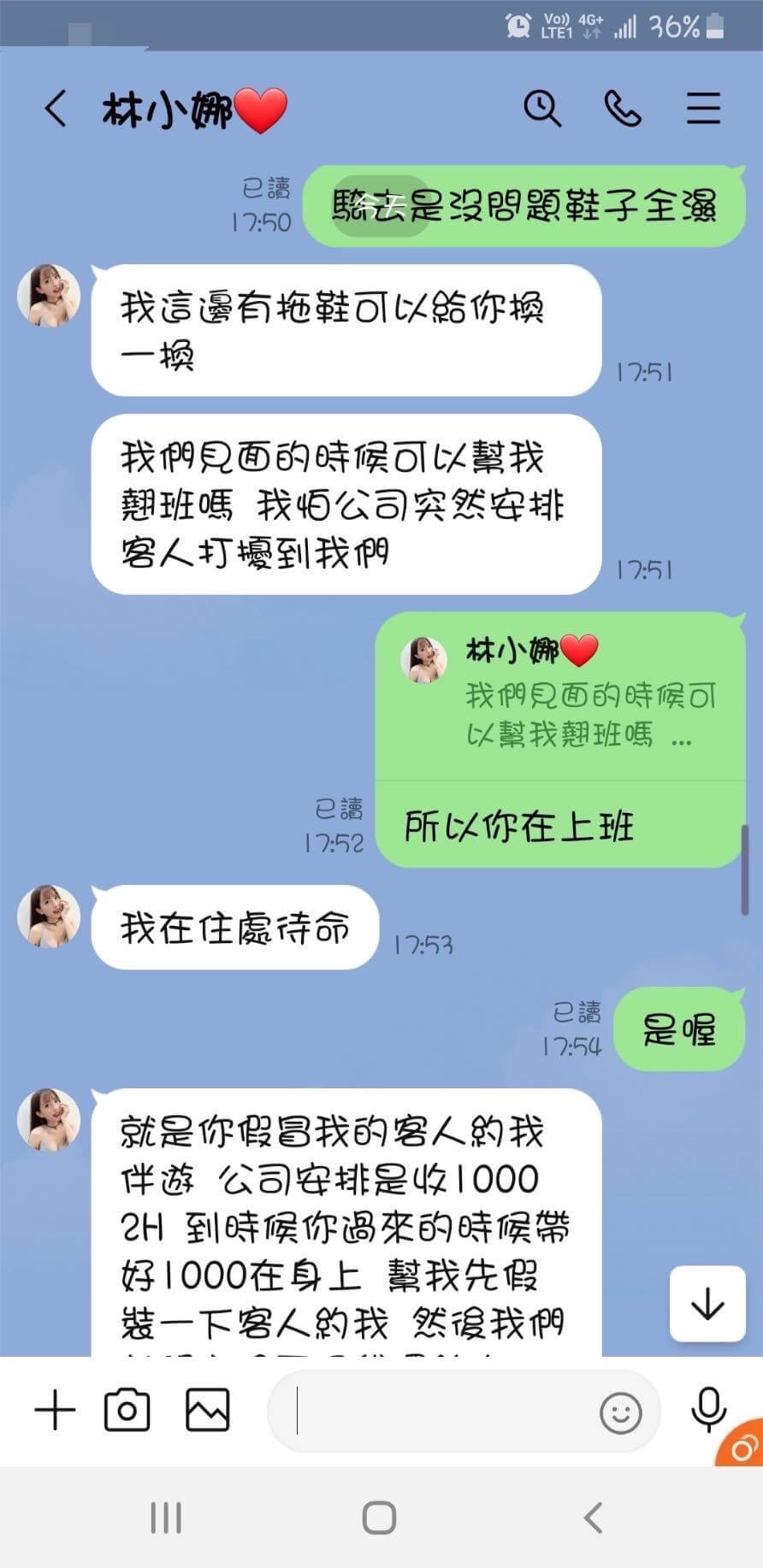
Task: Tap the system back button
Action: click(593, 1518)
